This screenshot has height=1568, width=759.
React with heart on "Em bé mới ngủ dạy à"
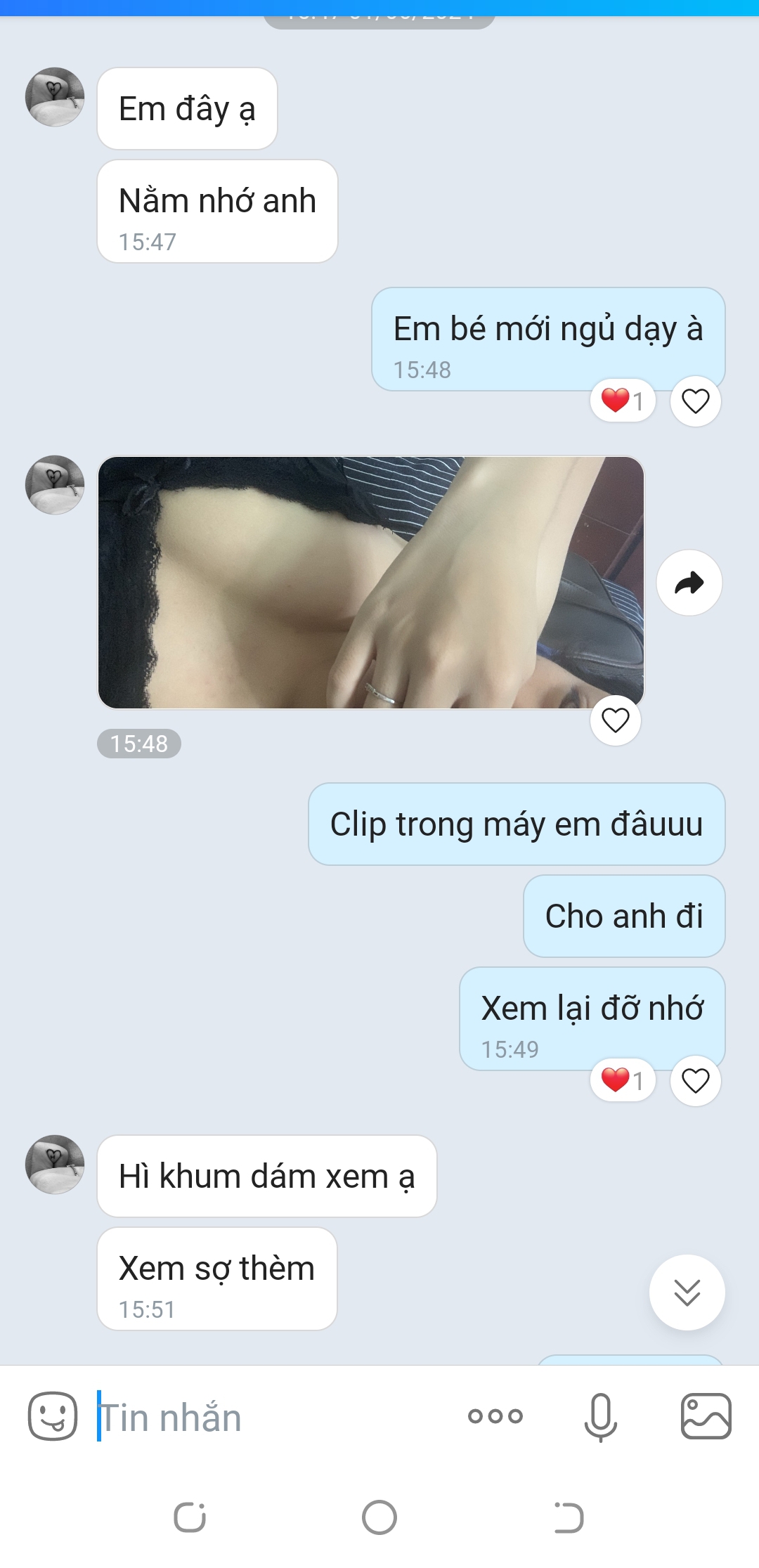(x=696, y=401)
